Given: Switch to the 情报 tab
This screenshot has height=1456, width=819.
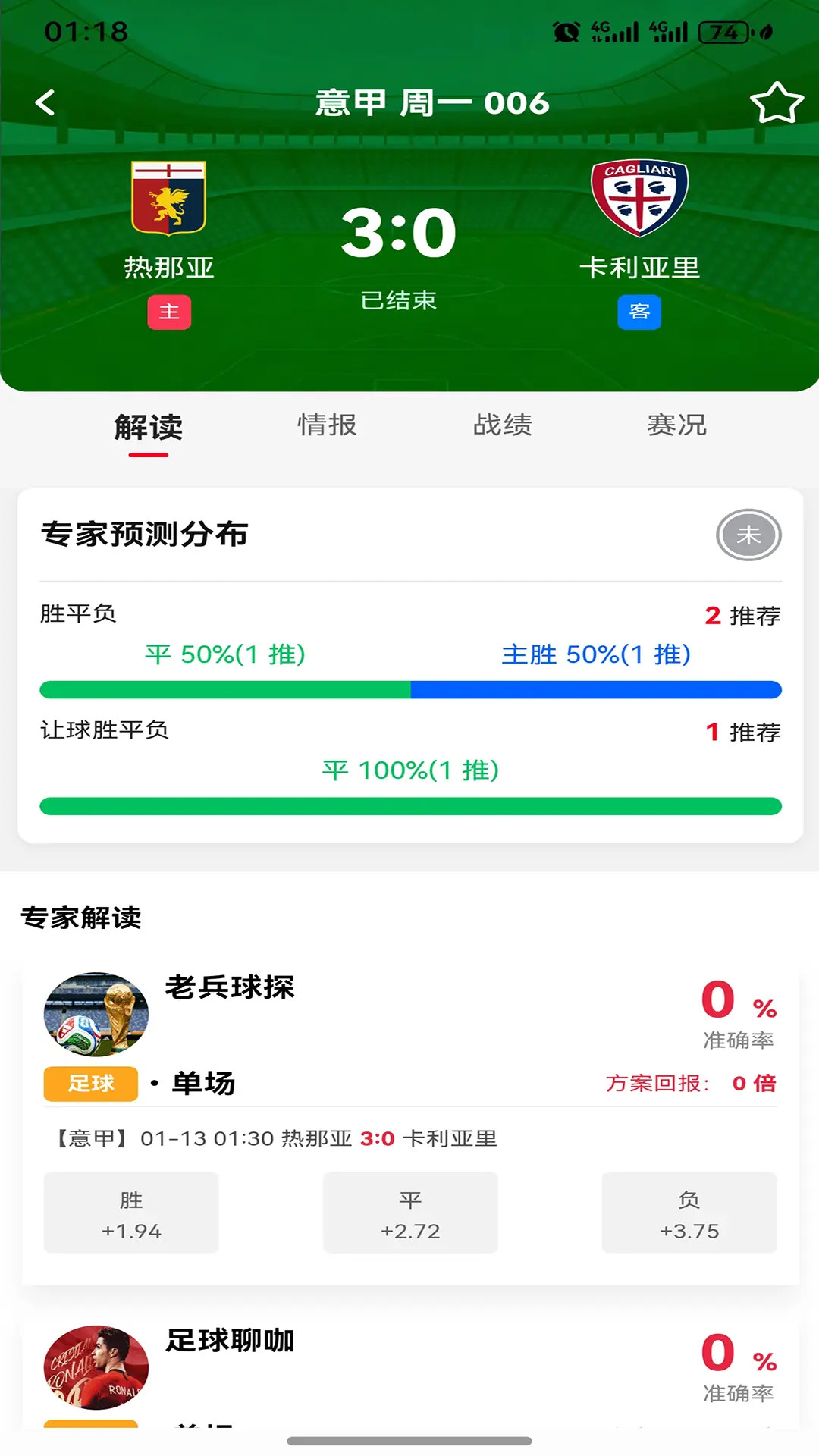Looking at the screenshot, I should [x=328, y=426].
